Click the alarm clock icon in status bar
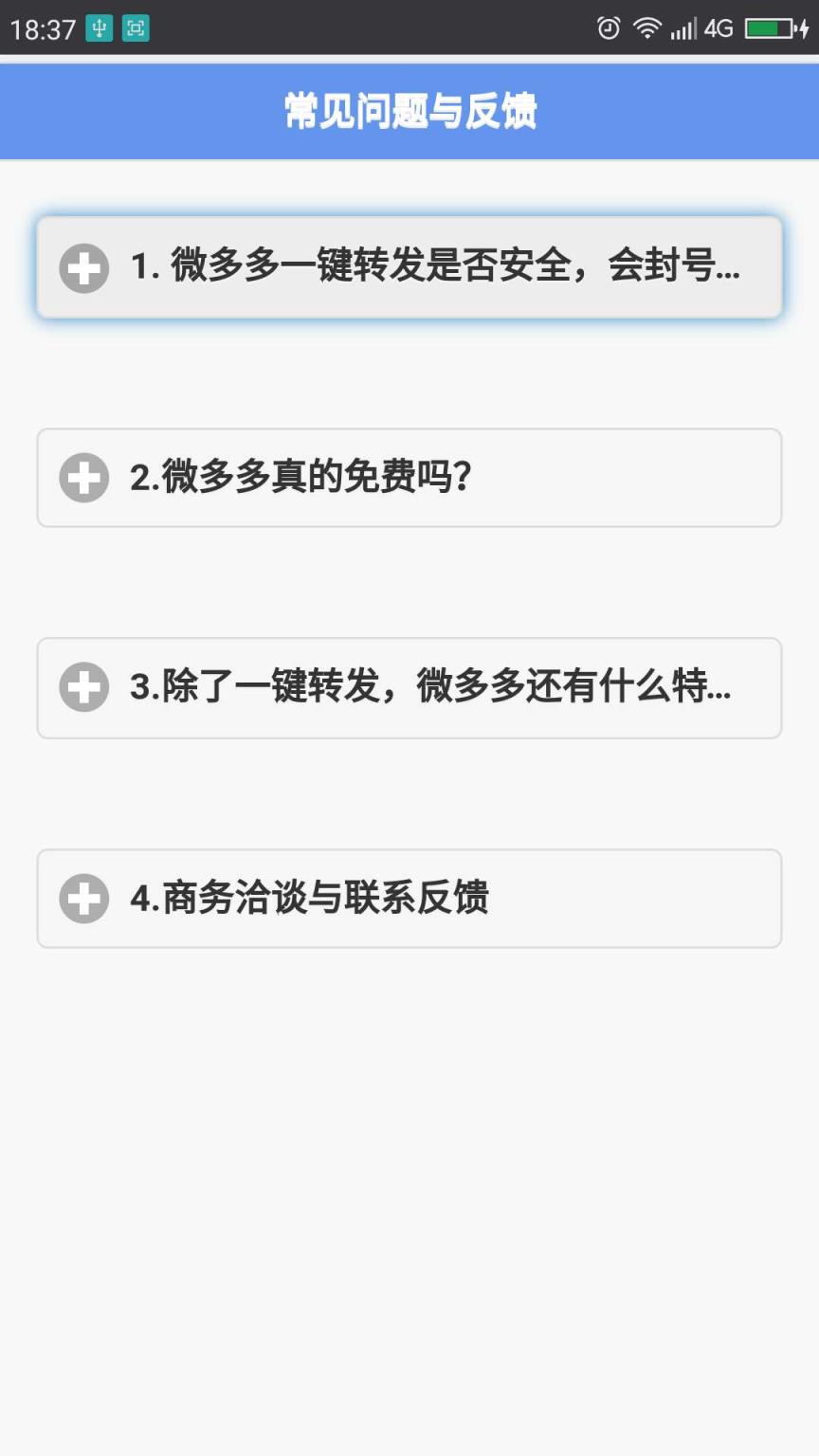 tap(607, 28)
